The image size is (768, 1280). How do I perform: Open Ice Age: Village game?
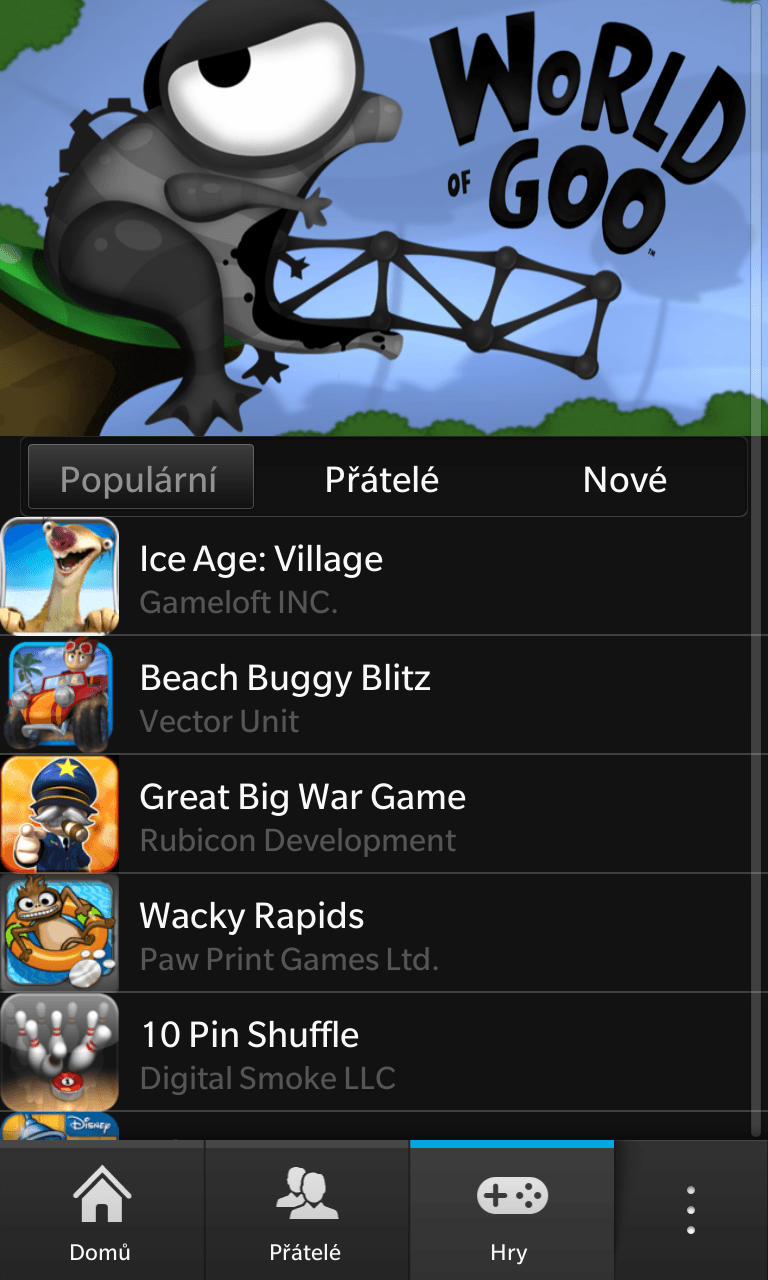[x=384, y=576]
